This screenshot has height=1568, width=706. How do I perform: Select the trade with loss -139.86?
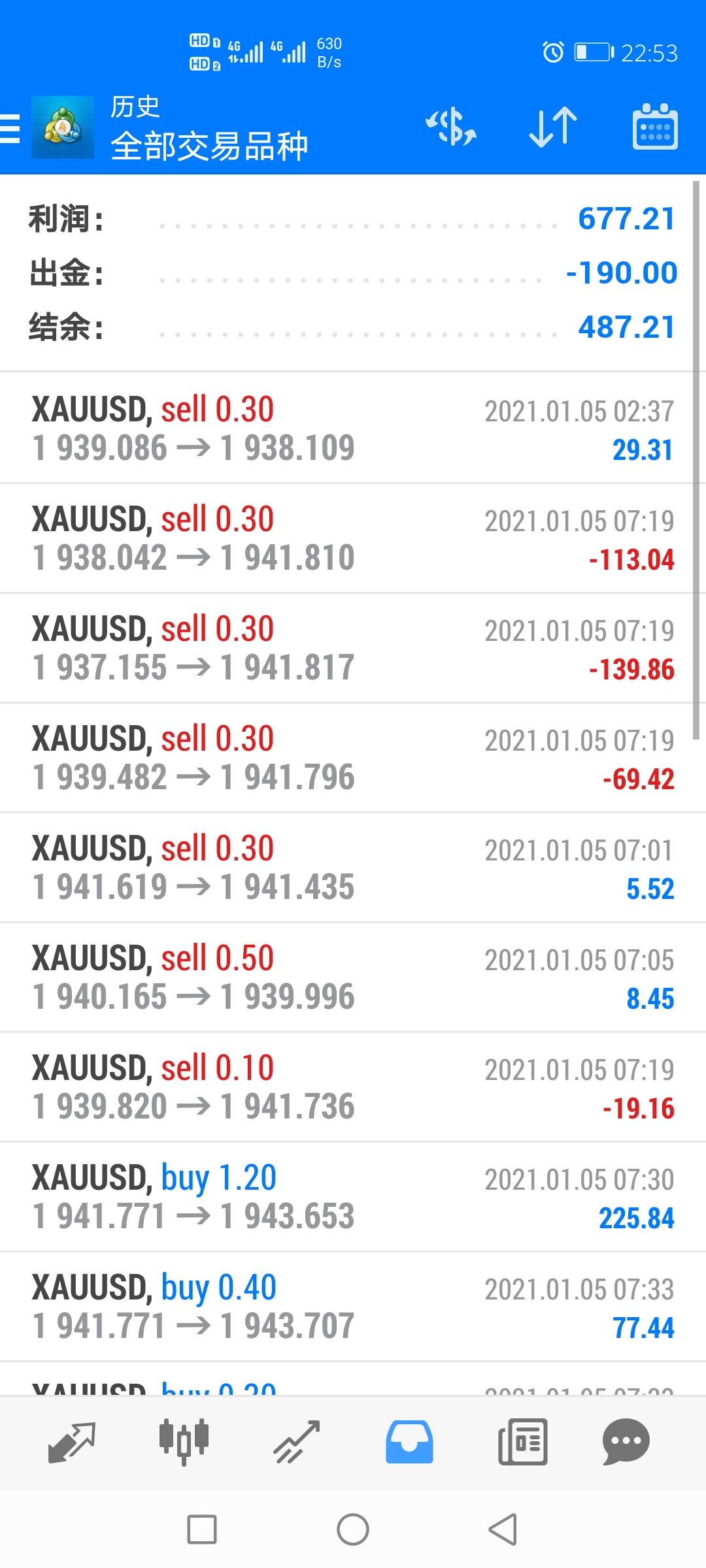pos(353,648)
